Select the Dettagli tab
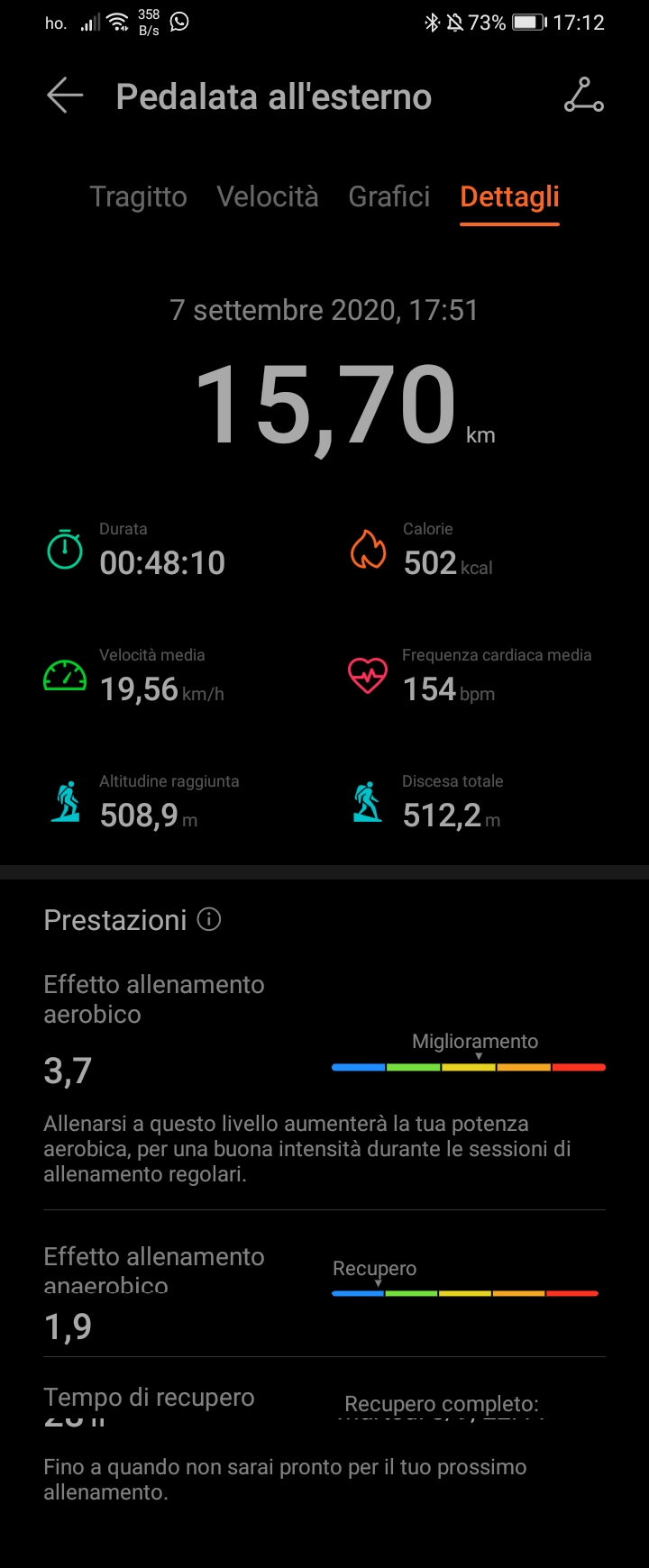 click(x=509, y=196)
